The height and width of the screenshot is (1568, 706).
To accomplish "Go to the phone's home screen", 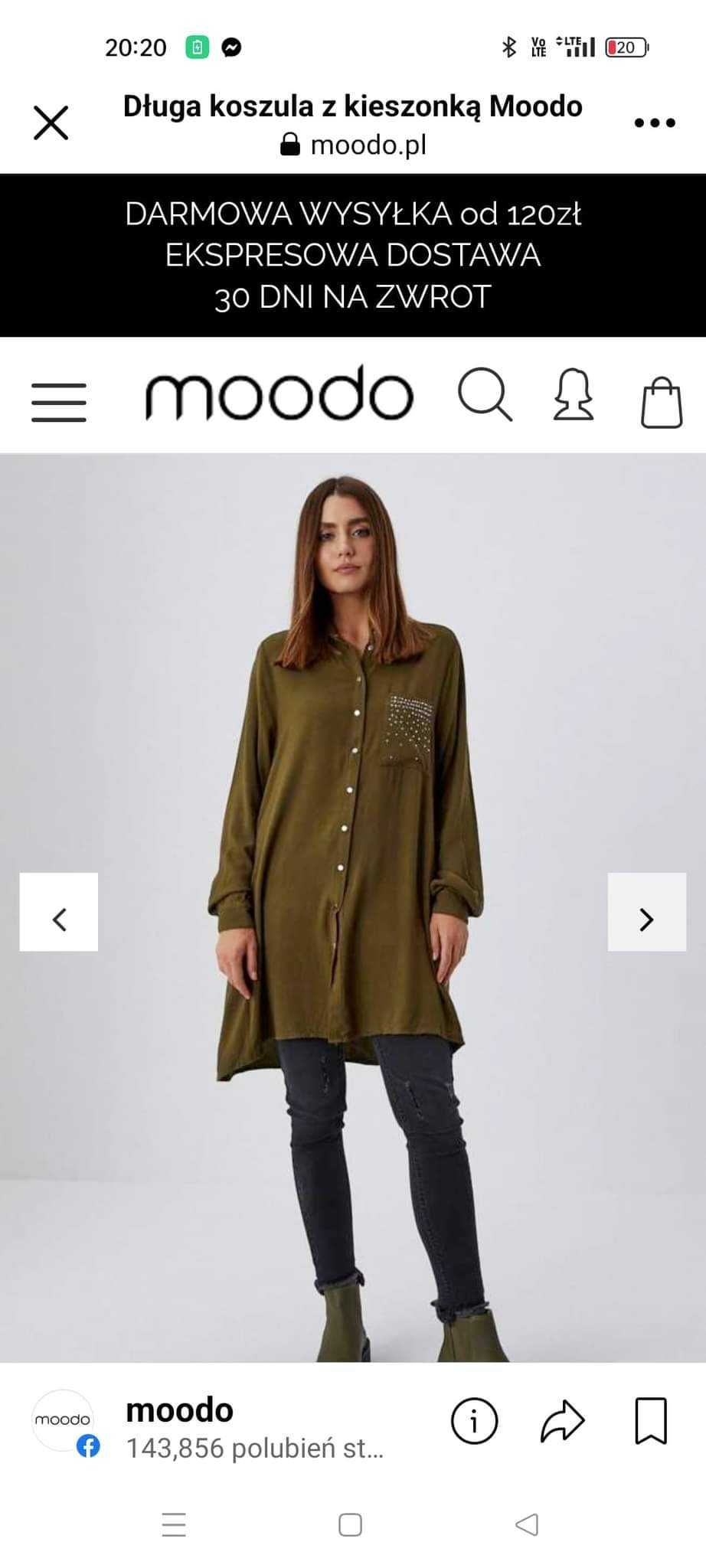I will [x=350, y=1524].
